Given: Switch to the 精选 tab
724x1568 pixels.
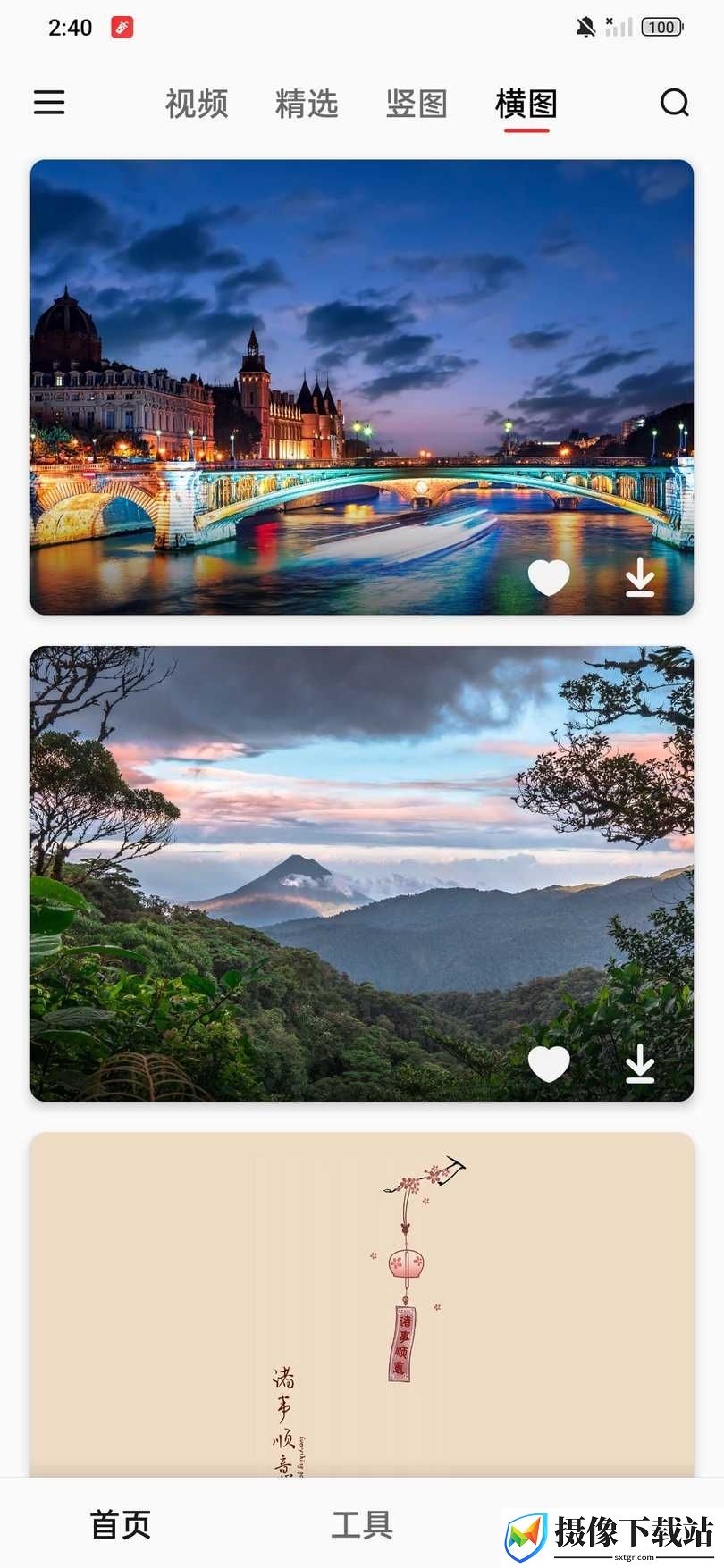Looking at the screenshot, I should click(307, 104).
